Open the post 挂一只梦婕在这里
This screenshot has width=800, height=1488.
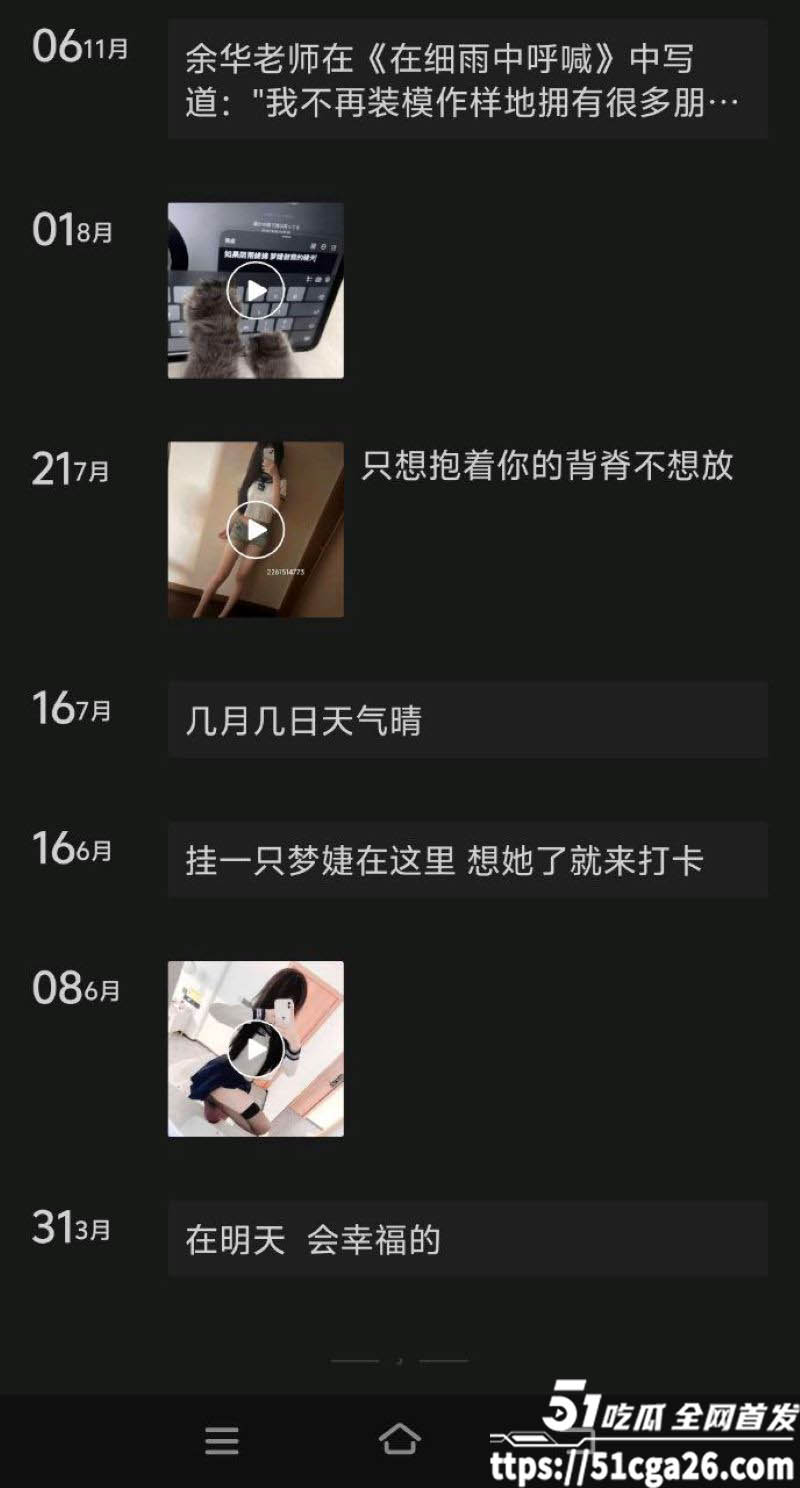pos(467,860)
